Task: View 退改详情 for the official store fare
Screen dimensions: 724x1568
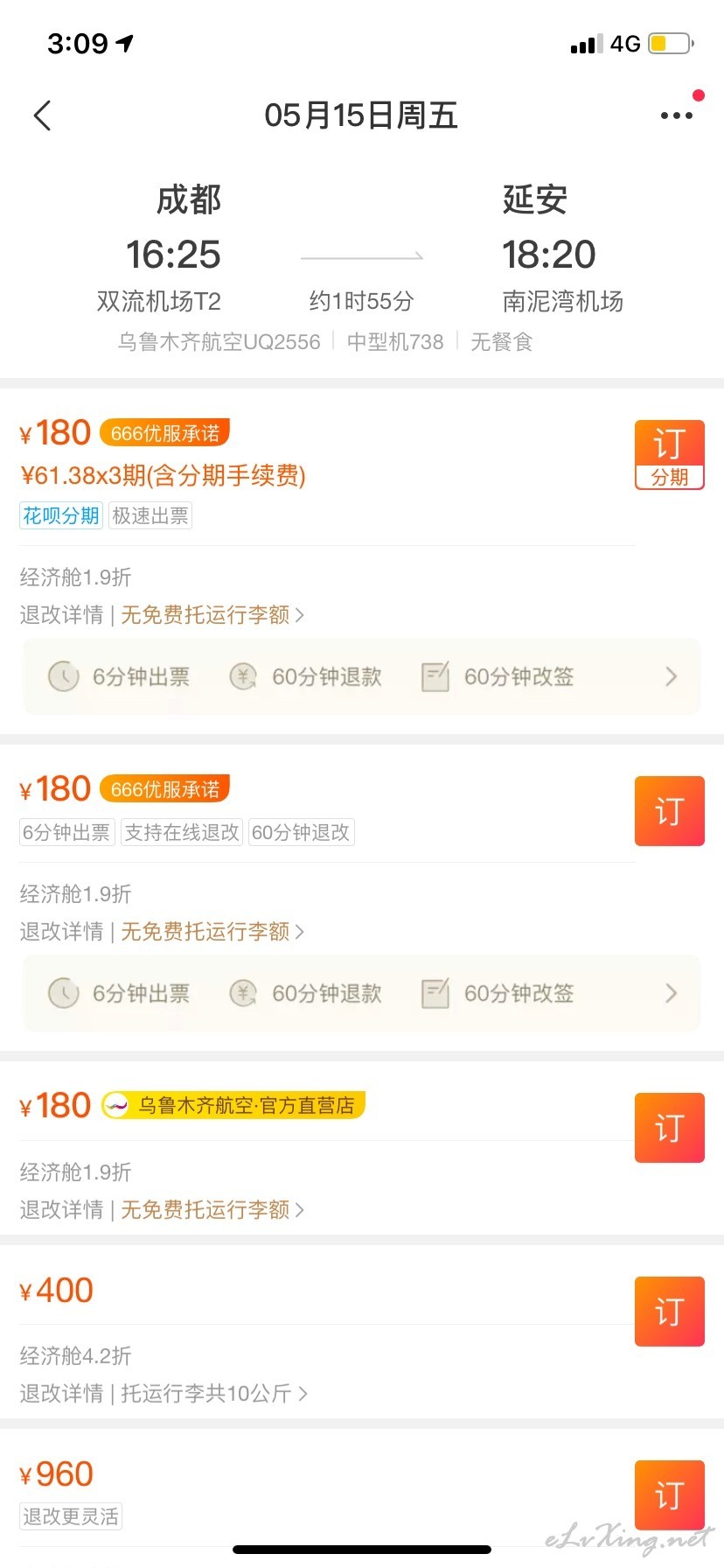Action: click(x=61, y=1210)
